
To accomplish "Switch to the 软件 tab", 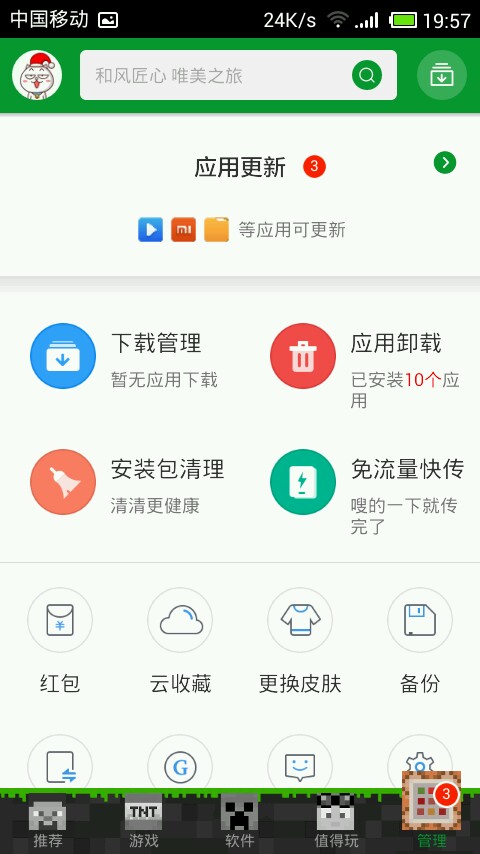I will (x=240, y=822).
